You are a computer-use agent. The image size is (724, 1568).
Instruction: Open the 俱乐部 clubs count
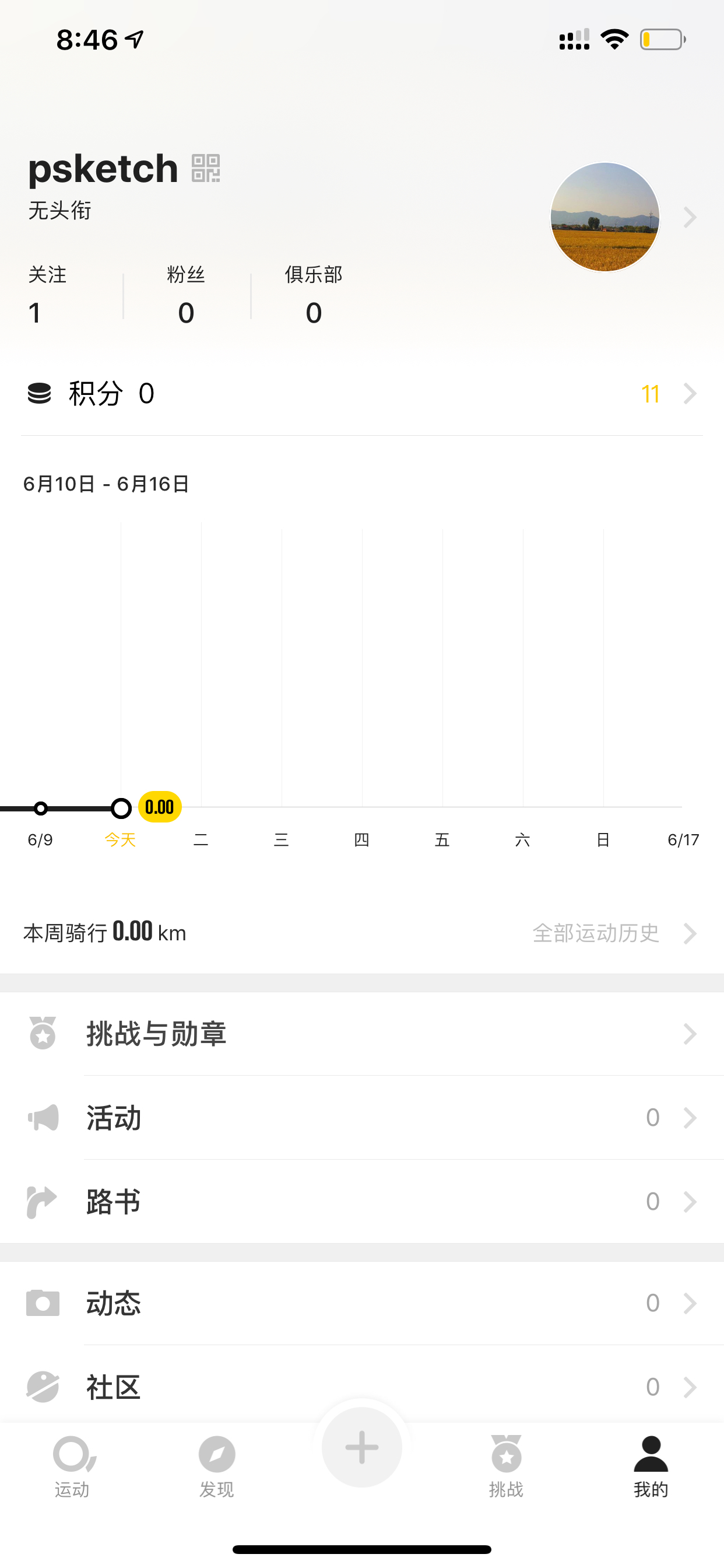coord(314,296)
